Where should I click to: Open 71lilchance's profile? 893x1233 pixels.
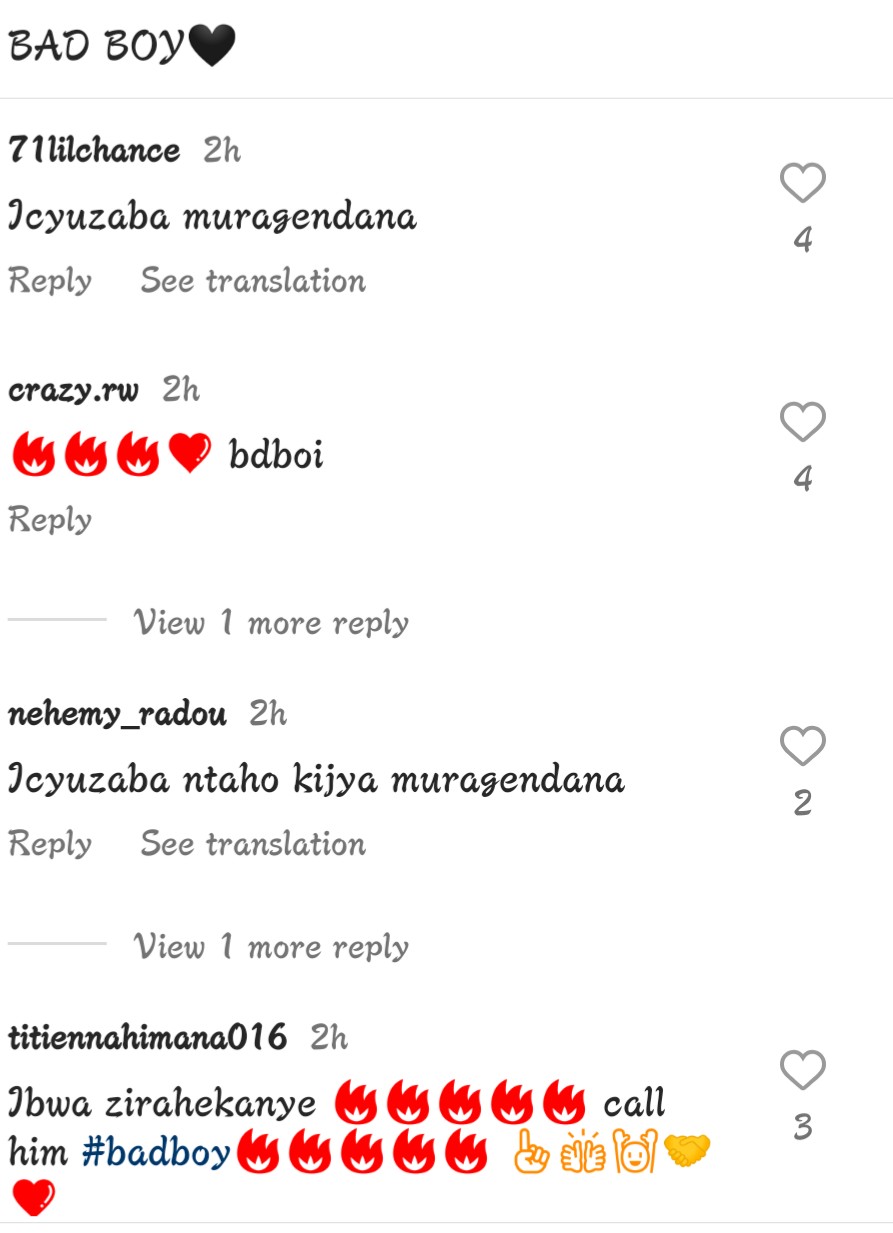94,151
